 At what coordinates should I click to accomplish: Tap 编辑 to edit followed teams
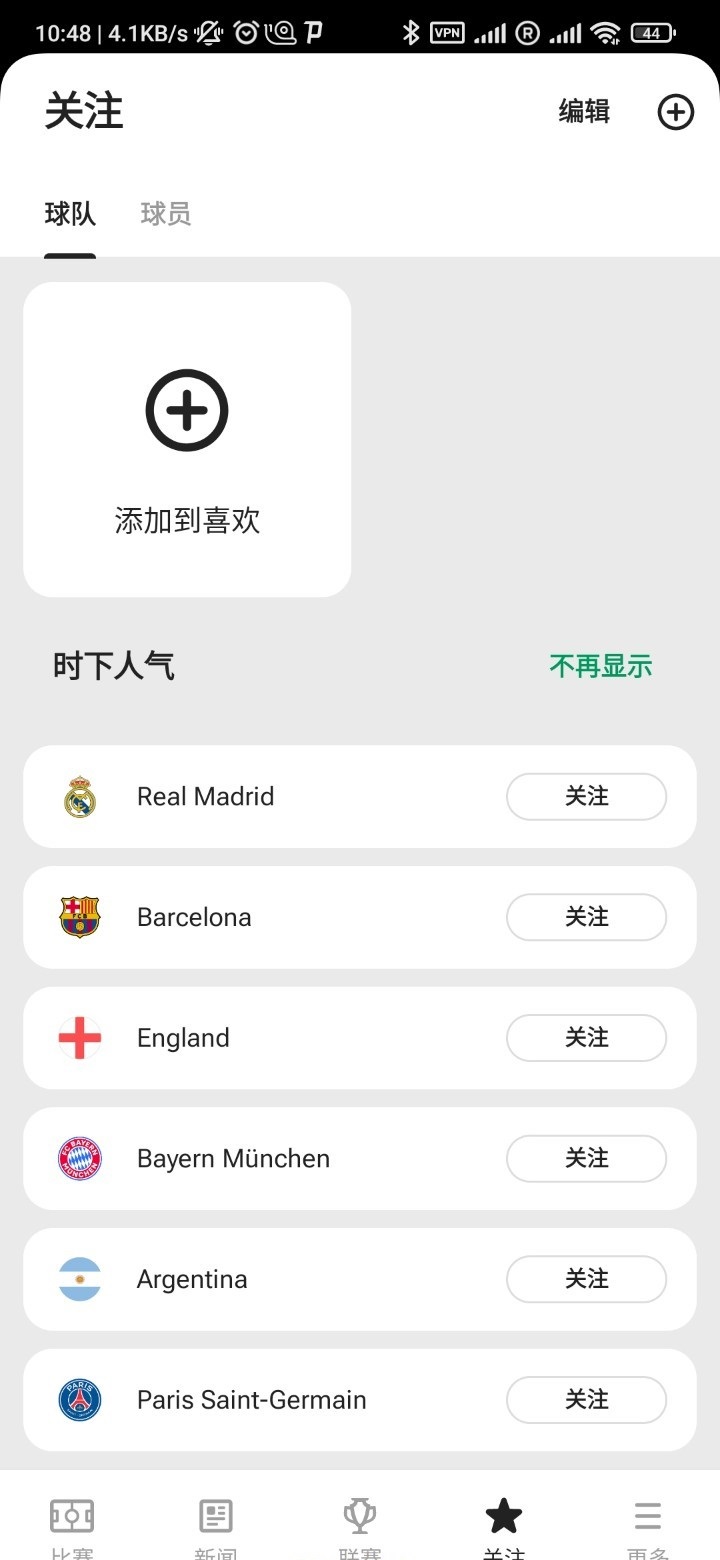583,112
